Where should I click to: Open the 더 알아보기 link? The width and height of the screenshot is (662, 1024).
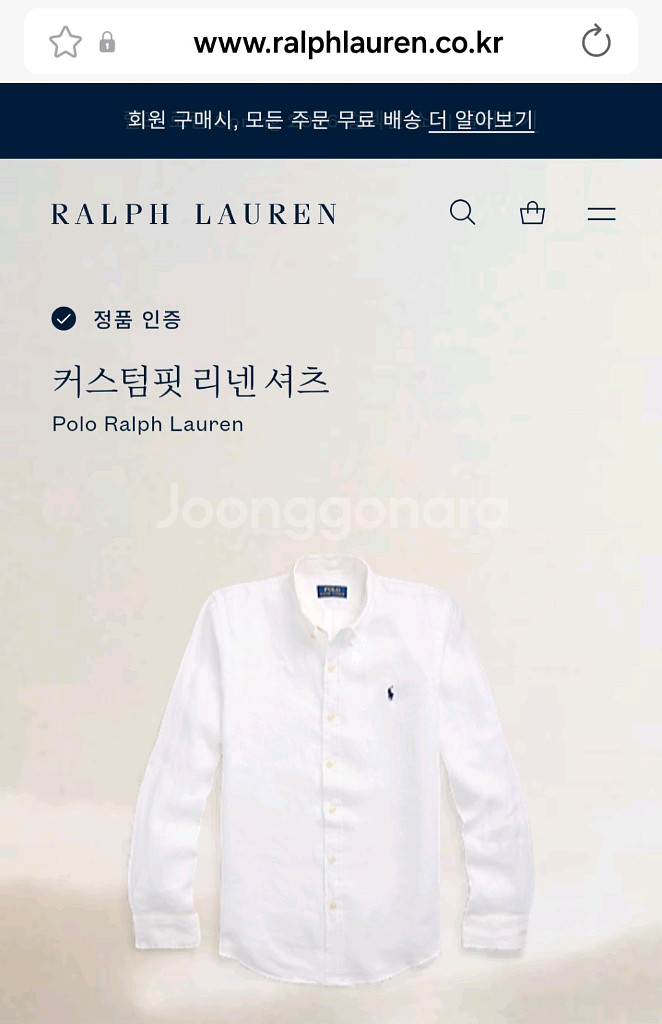(x=481, y=120)
